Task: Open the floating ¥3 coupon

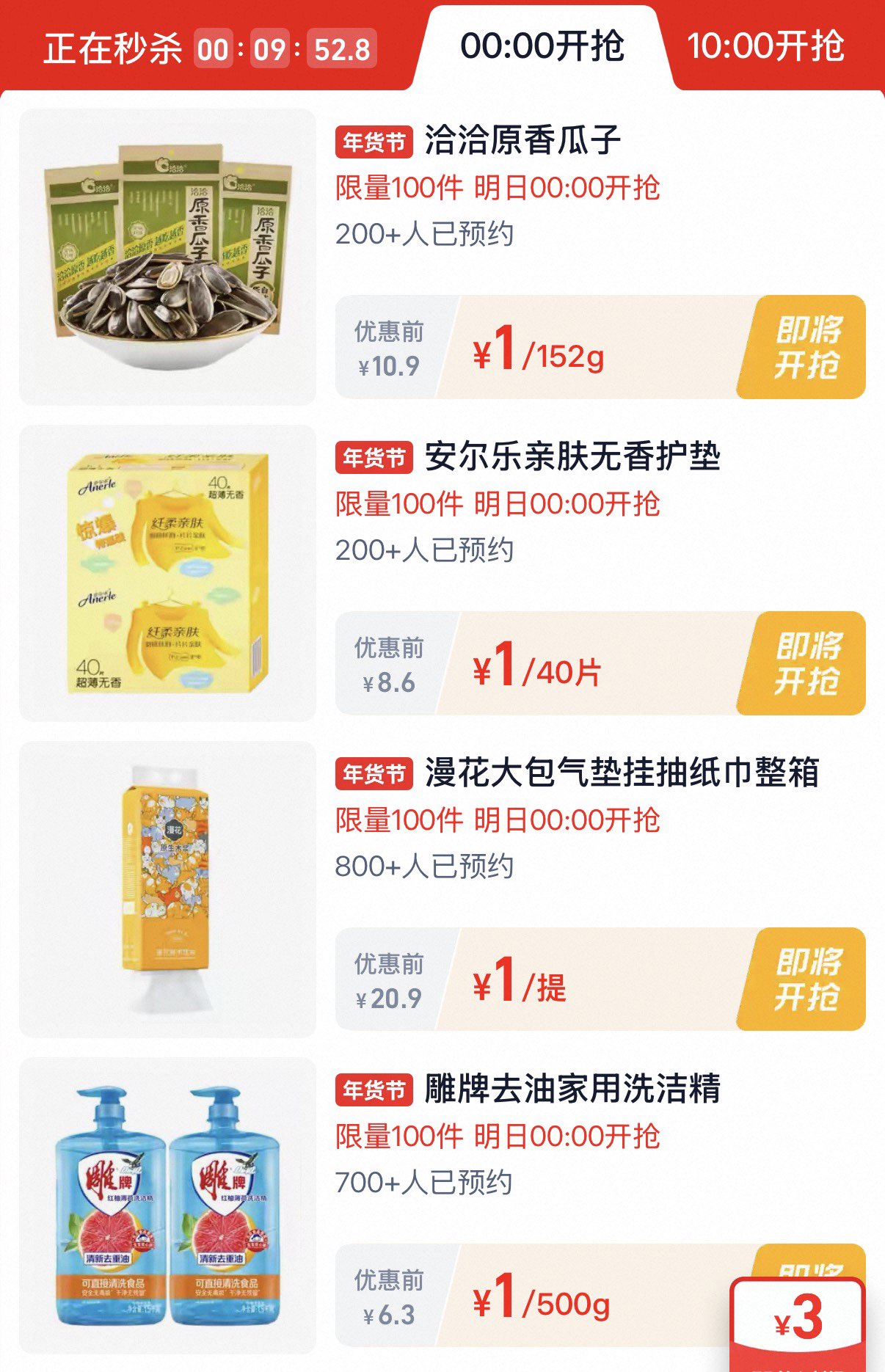Action: 798,1320
